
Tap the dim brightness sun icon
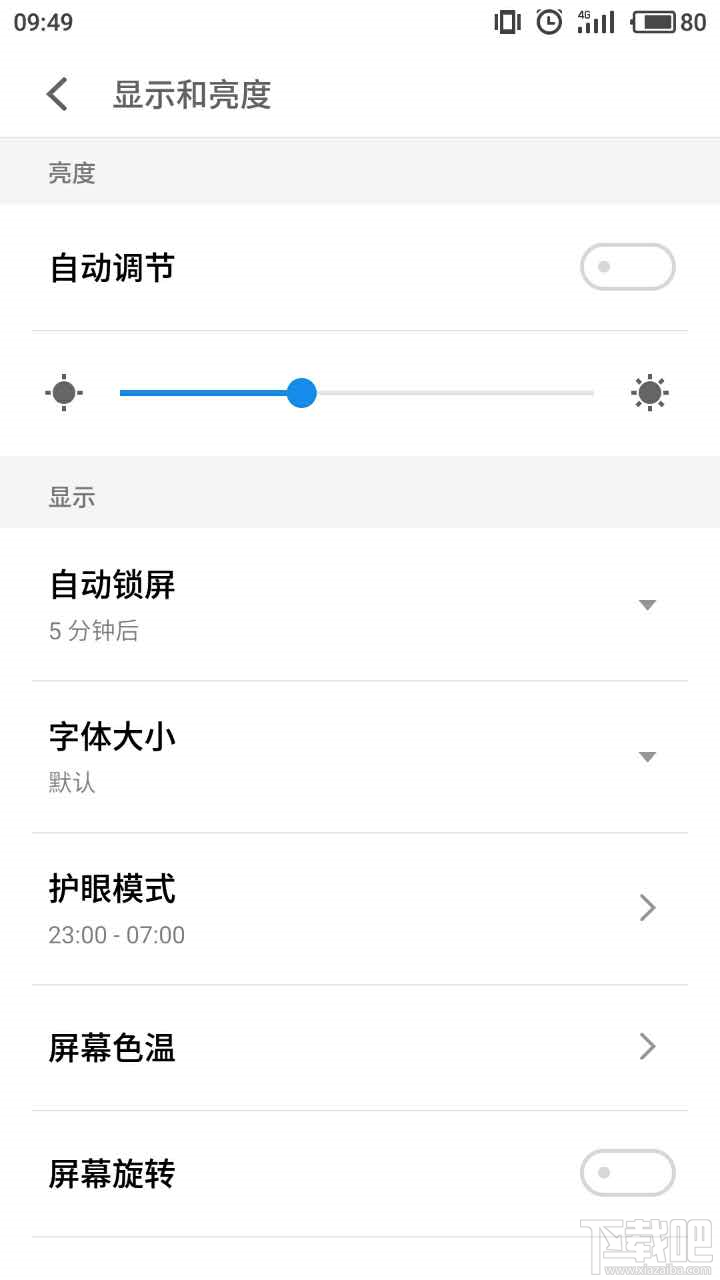coord(63,392)
